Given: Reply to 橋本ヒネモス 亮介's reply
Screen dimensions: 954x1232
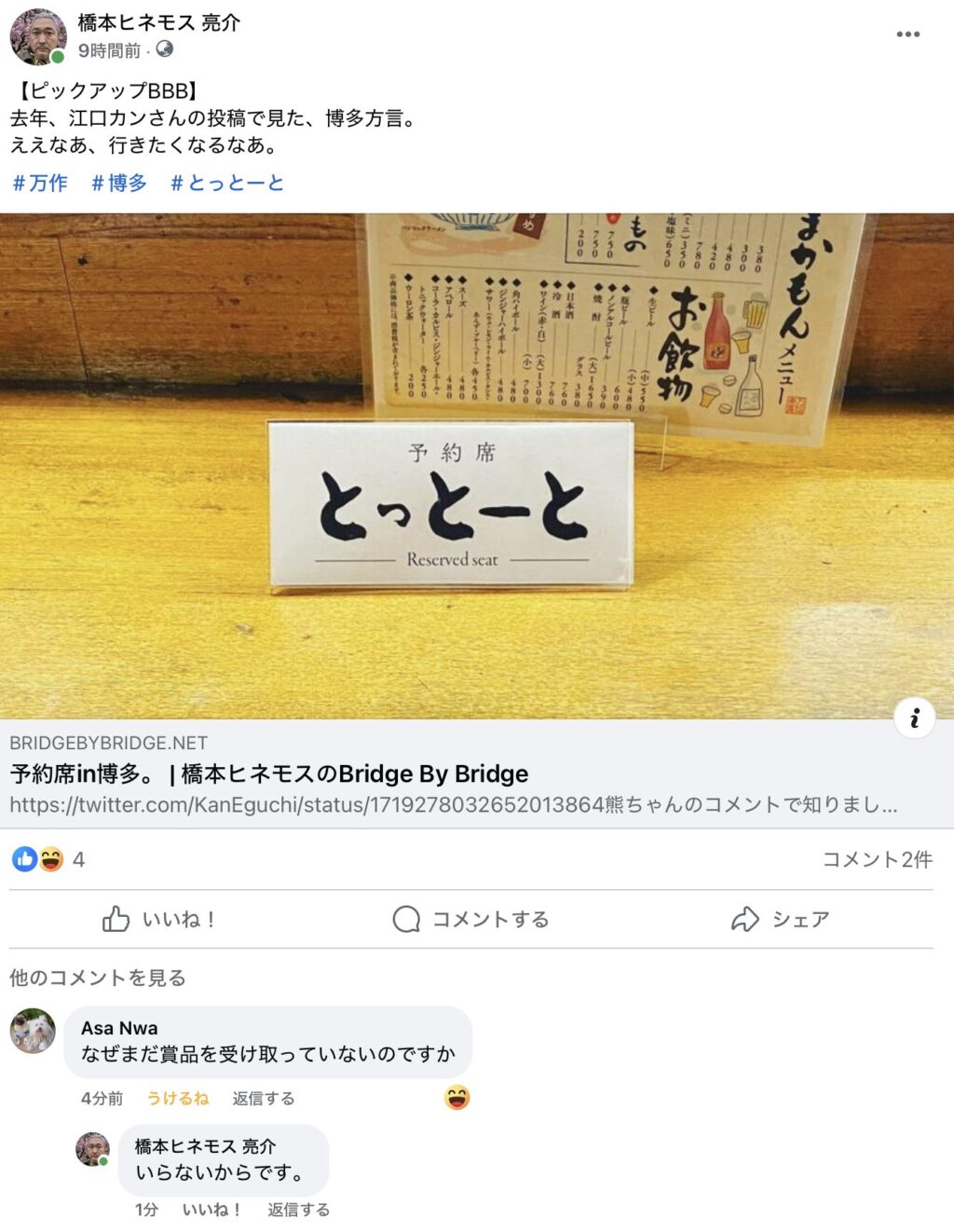Looking at the screenshot, I should (298, 1210).
